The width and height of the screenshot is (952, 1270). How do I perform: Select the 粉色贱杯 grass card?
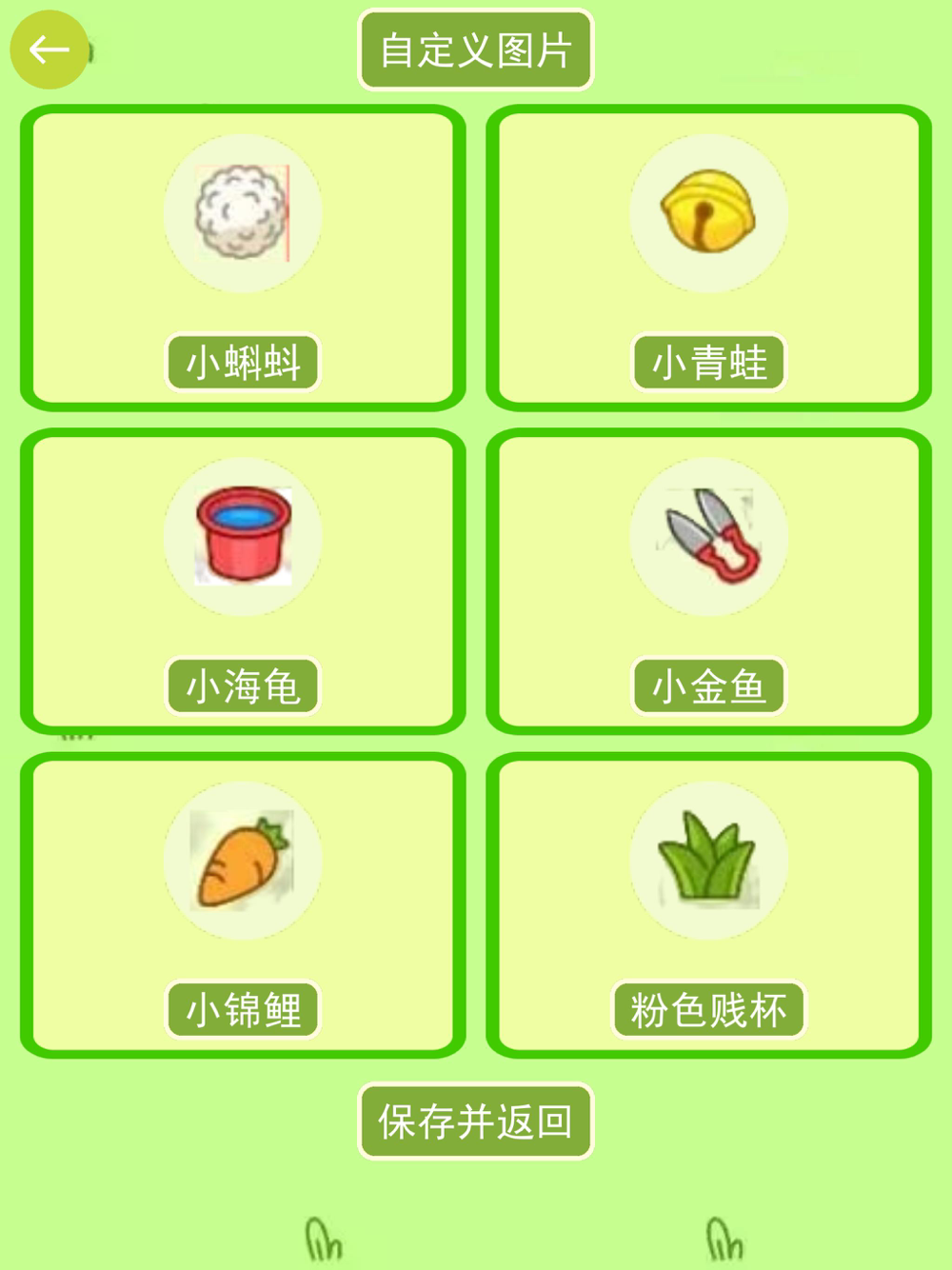pyautogui.click(x=708, y=905)
